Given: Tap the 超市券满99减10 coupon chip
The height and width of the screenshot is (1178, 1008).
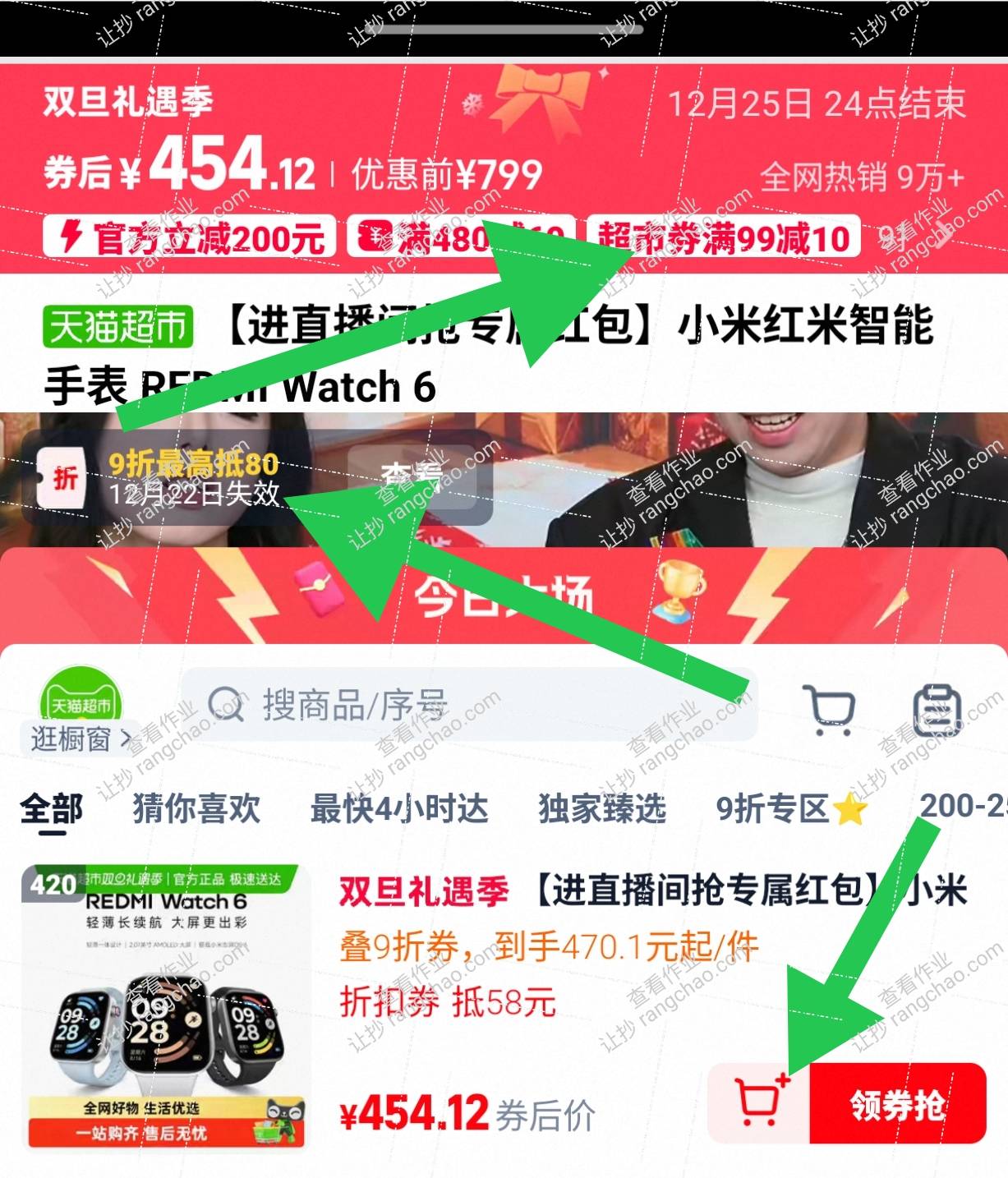Looking at the screenshot, I should [723, 237].
